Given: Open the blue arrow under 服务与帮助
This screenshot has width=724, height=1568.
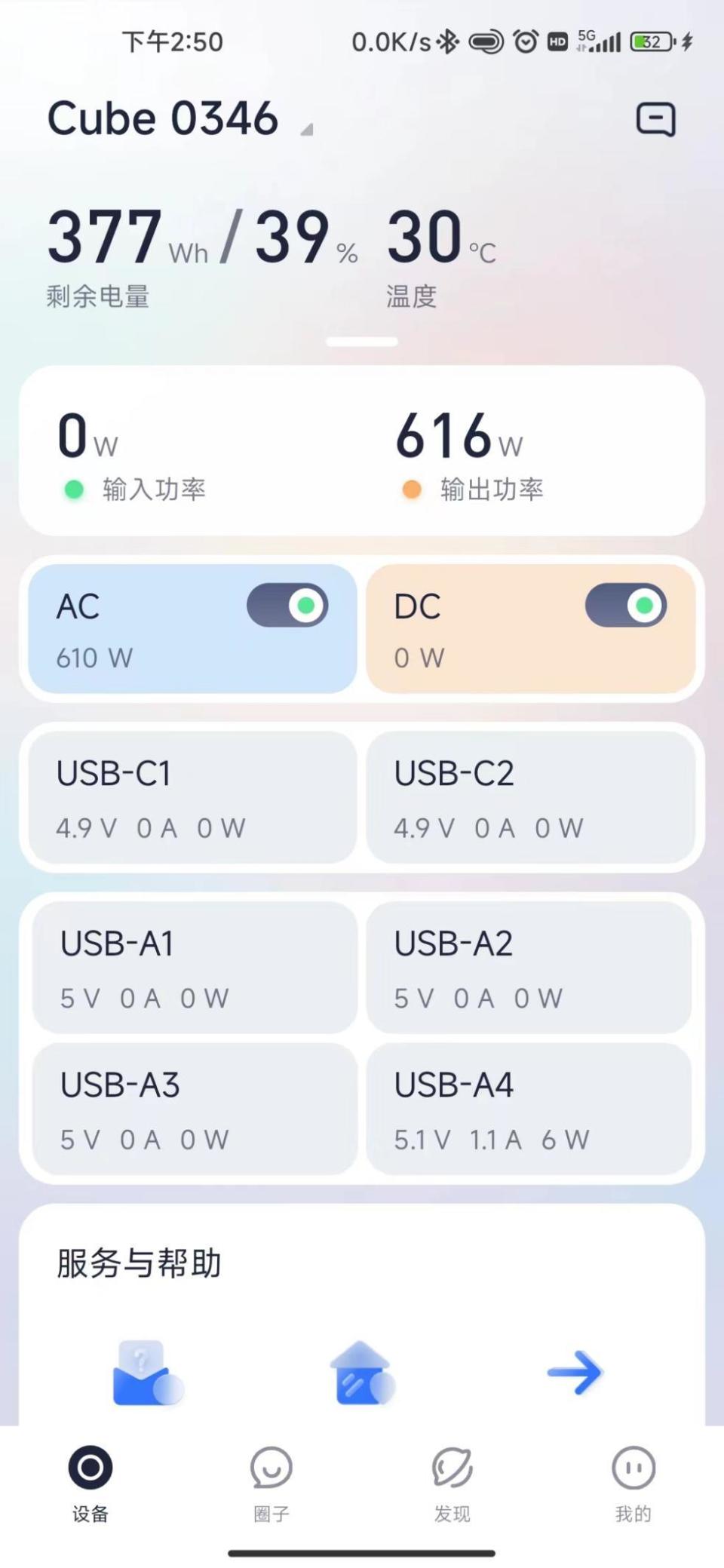Looking at the screenshot, I should [575, 1373].
